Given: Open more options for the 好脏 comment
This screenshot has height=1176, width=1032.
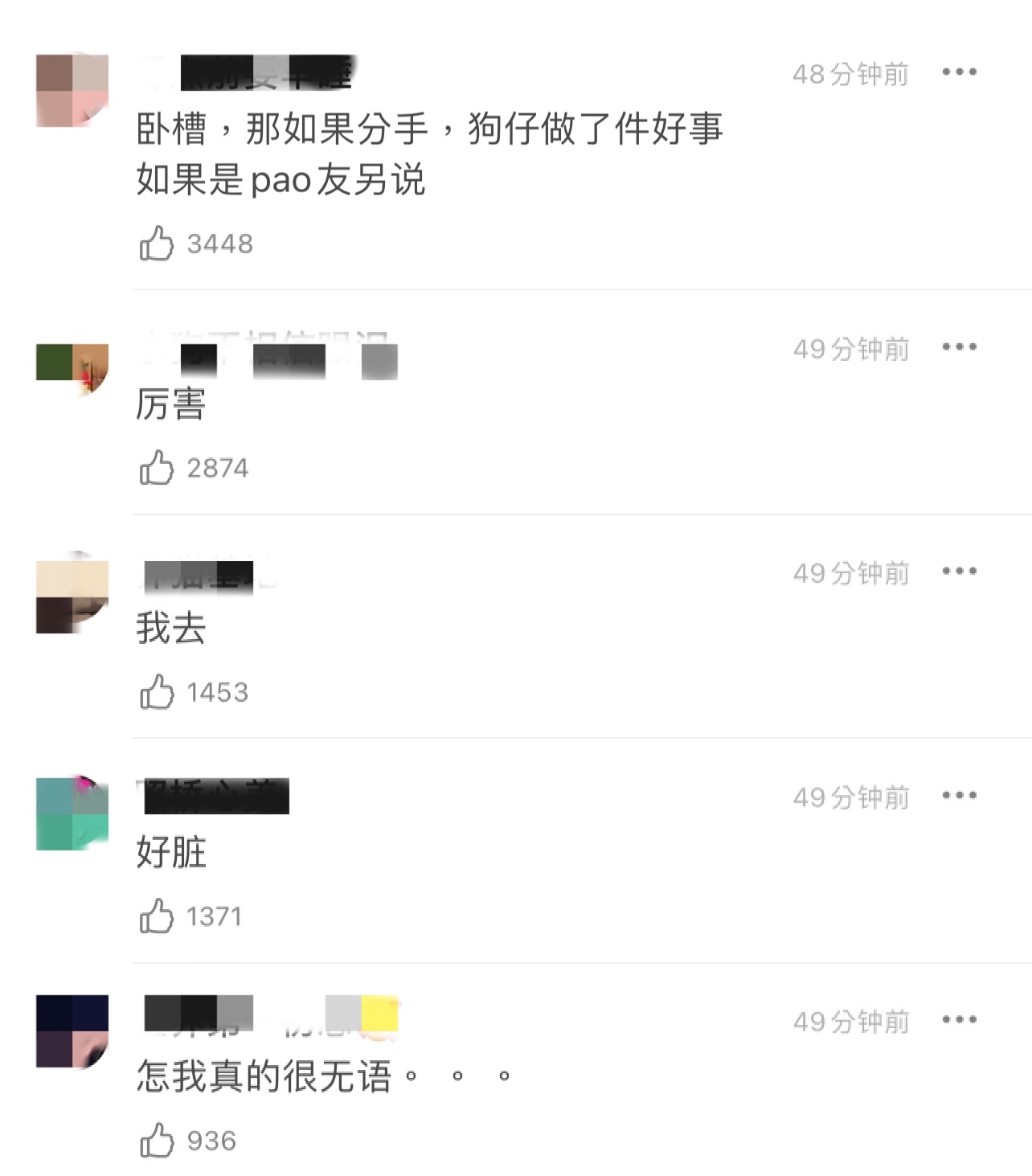Looking at the screenshot, I should pos(959,796).
